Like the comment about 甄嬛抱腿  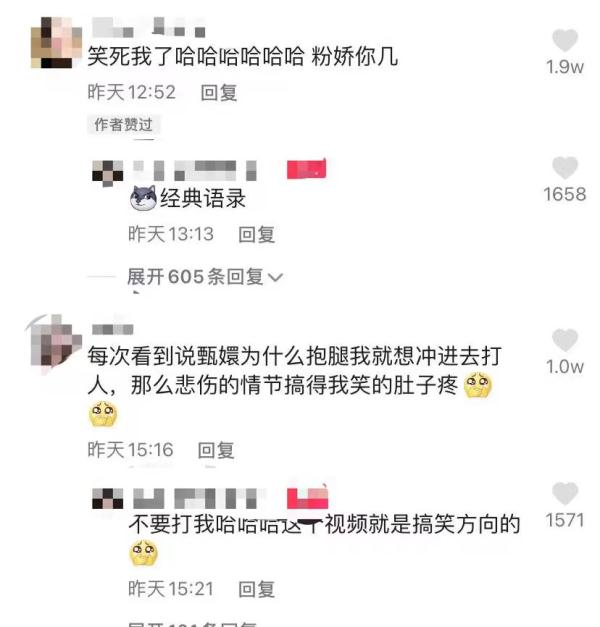pyautogui.click(x=565, y=340)
